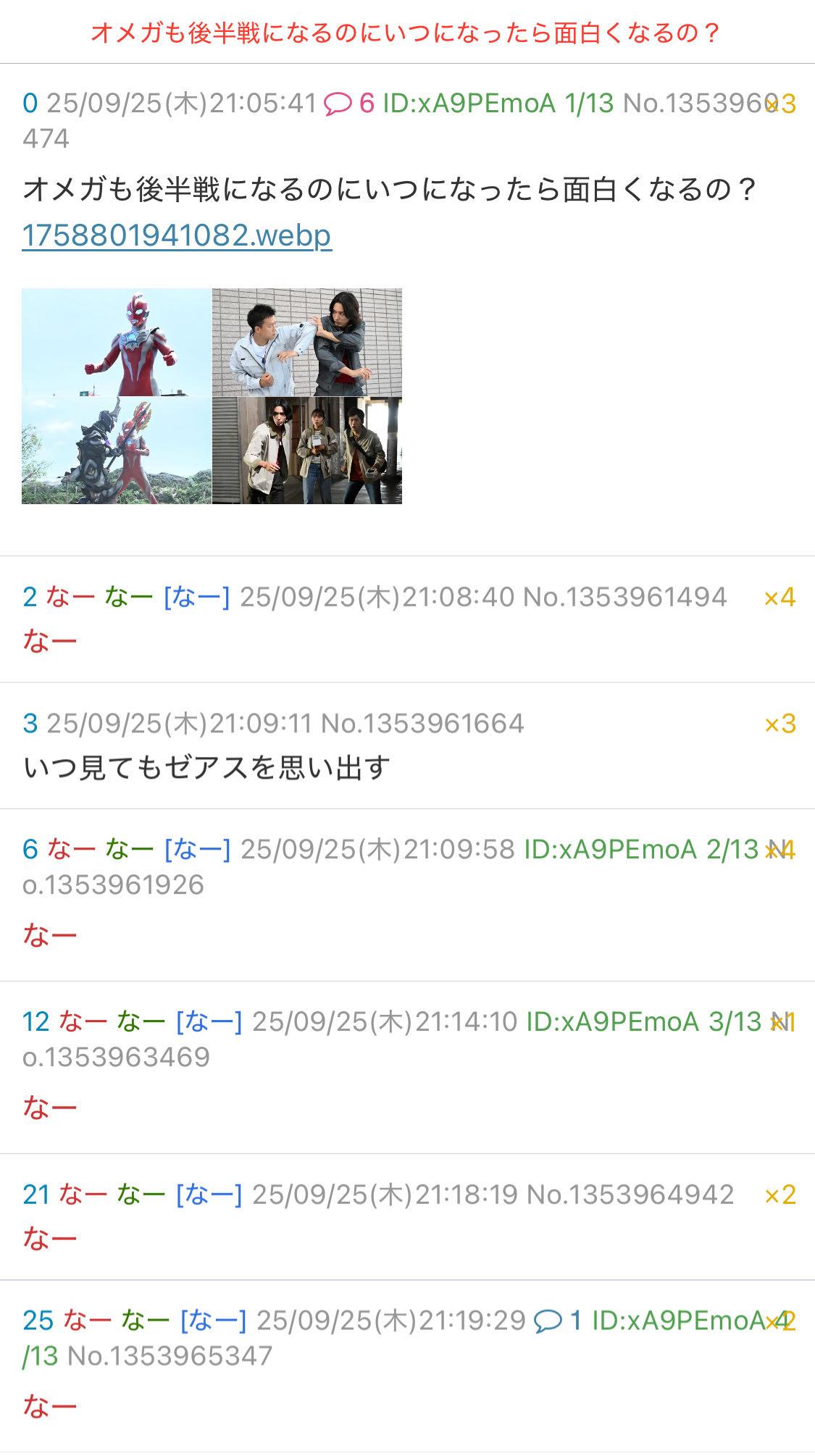
Task: Tap post number 2
Action: coord(30,597)
